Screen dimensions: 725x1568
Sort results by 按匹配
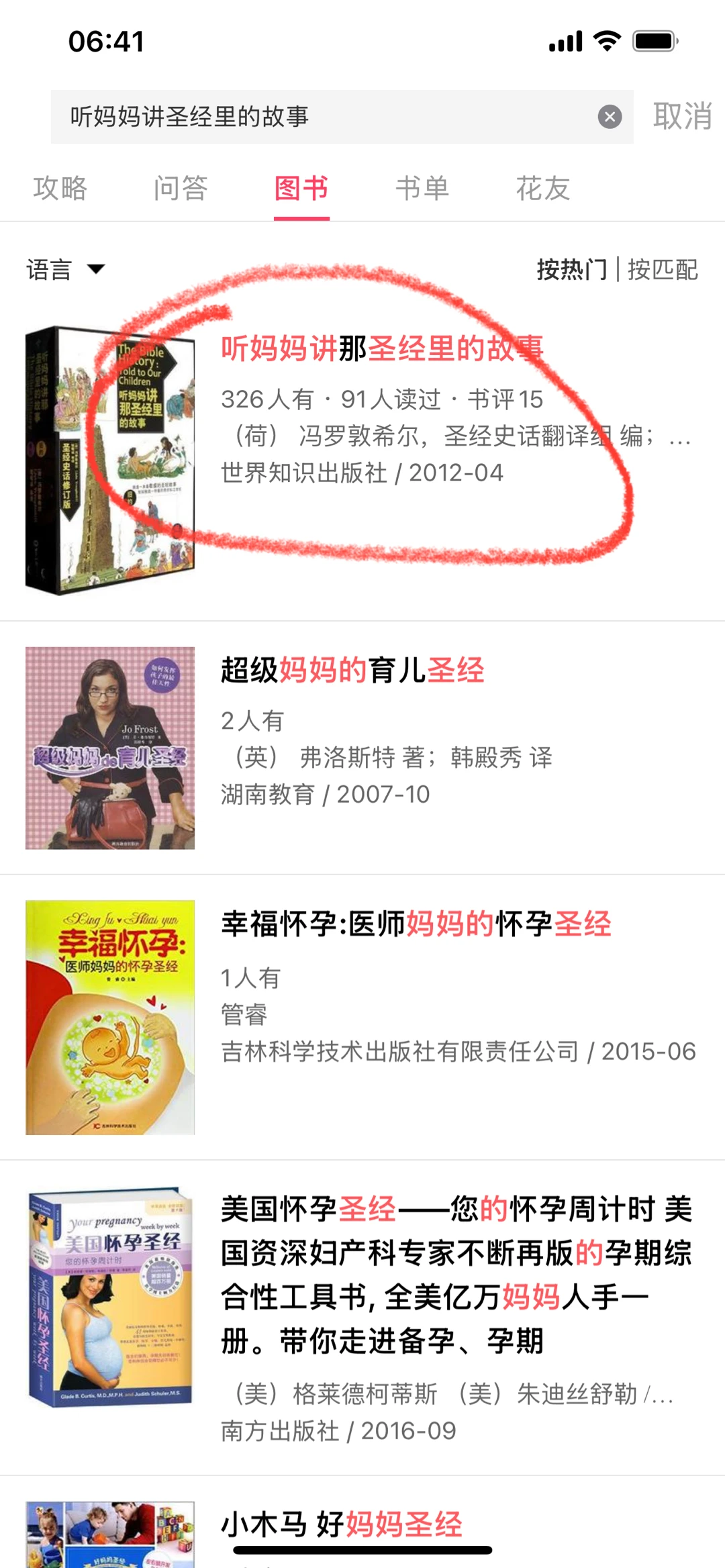(663, 270)
